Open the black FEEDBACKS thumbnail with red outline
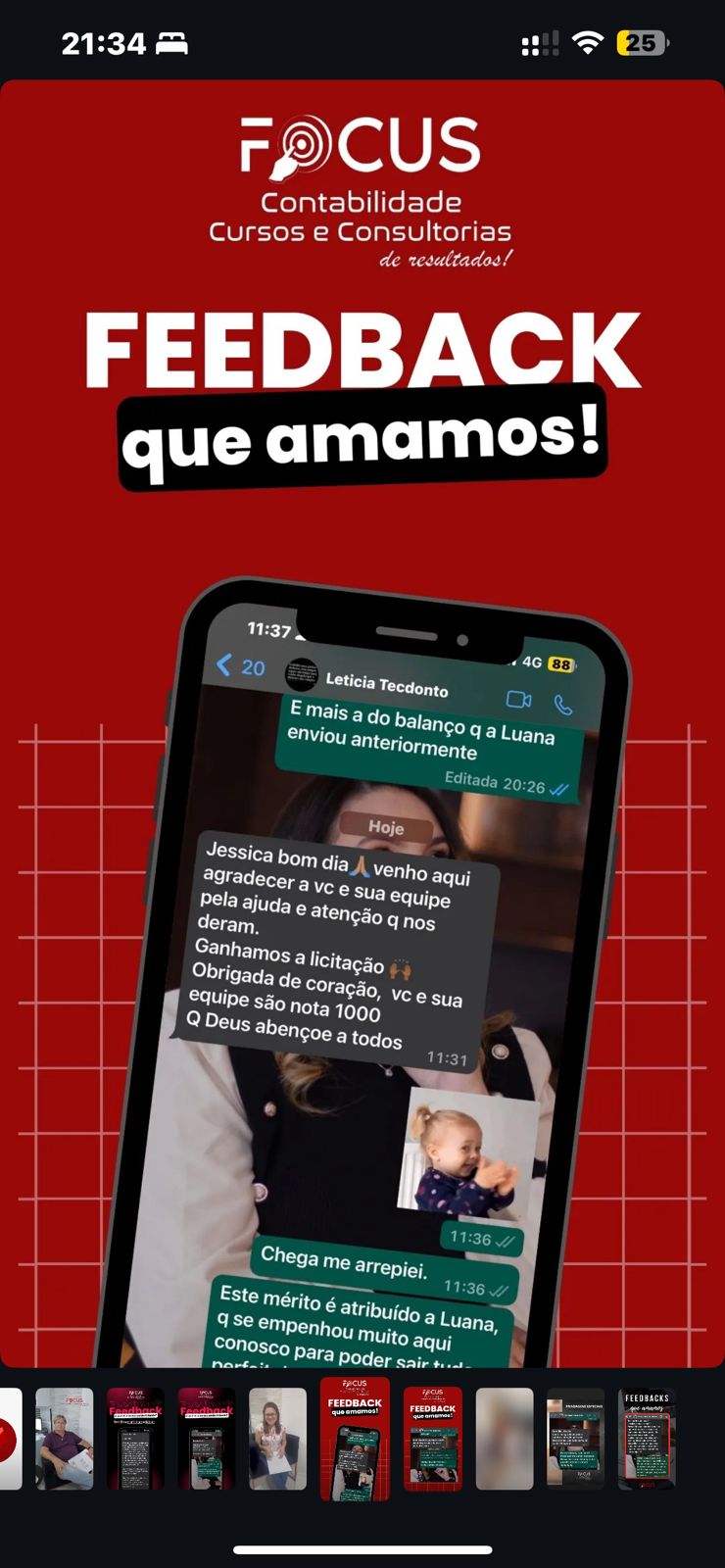The image size is (725, 1568). (x=647, y=1439)
